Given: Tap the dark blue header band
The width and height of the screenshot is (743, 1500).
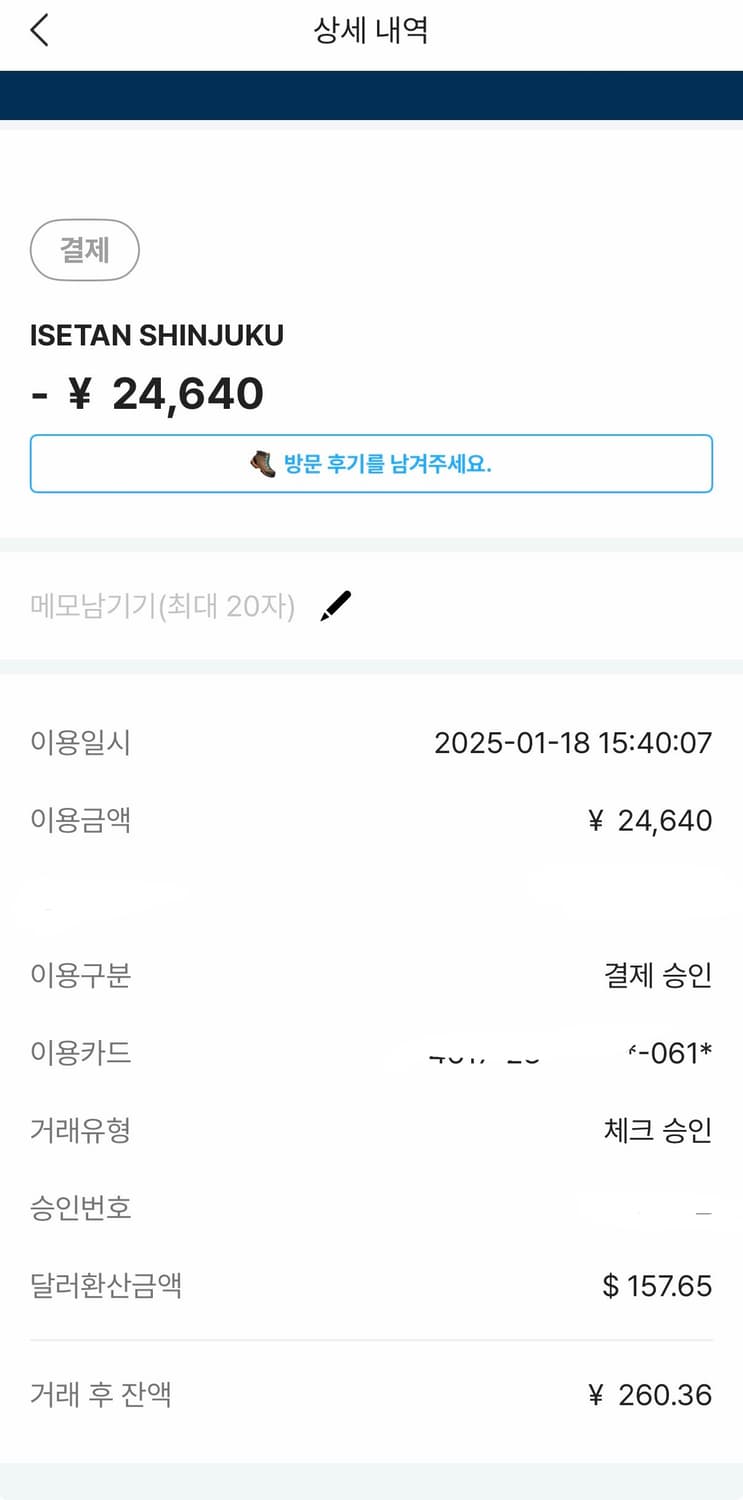Looking at the screenshot, I should coord(371,97).
